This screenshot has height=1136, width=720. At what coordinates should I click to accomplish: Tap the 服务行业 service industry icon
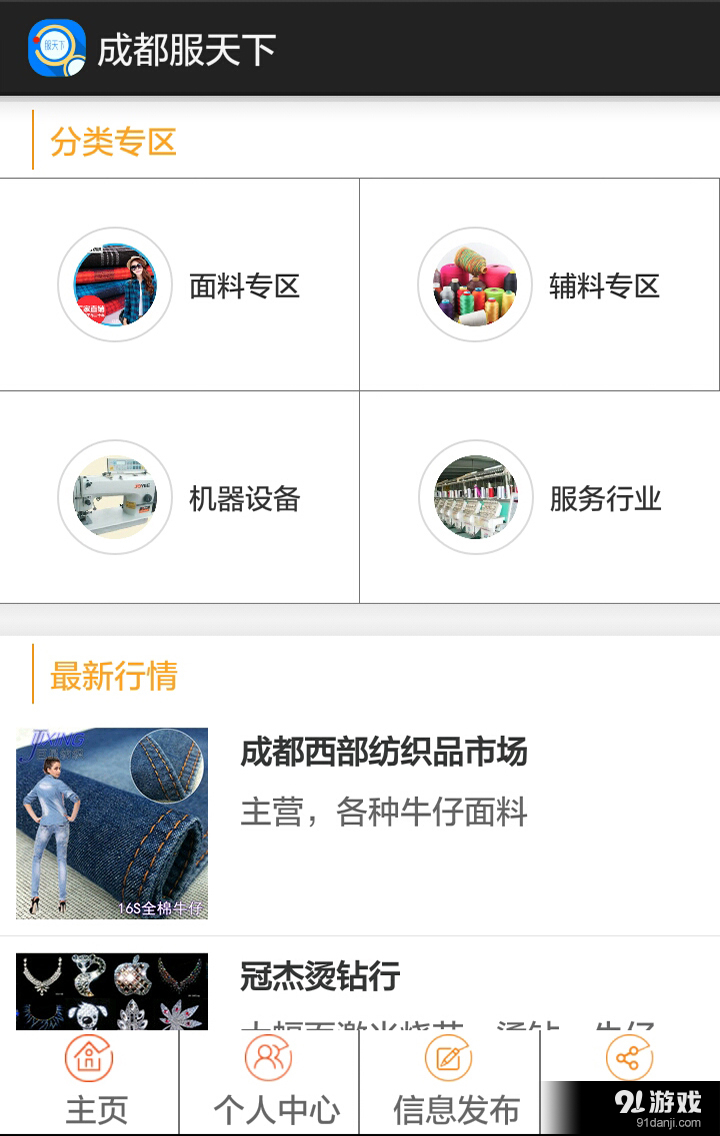[474, 497]
